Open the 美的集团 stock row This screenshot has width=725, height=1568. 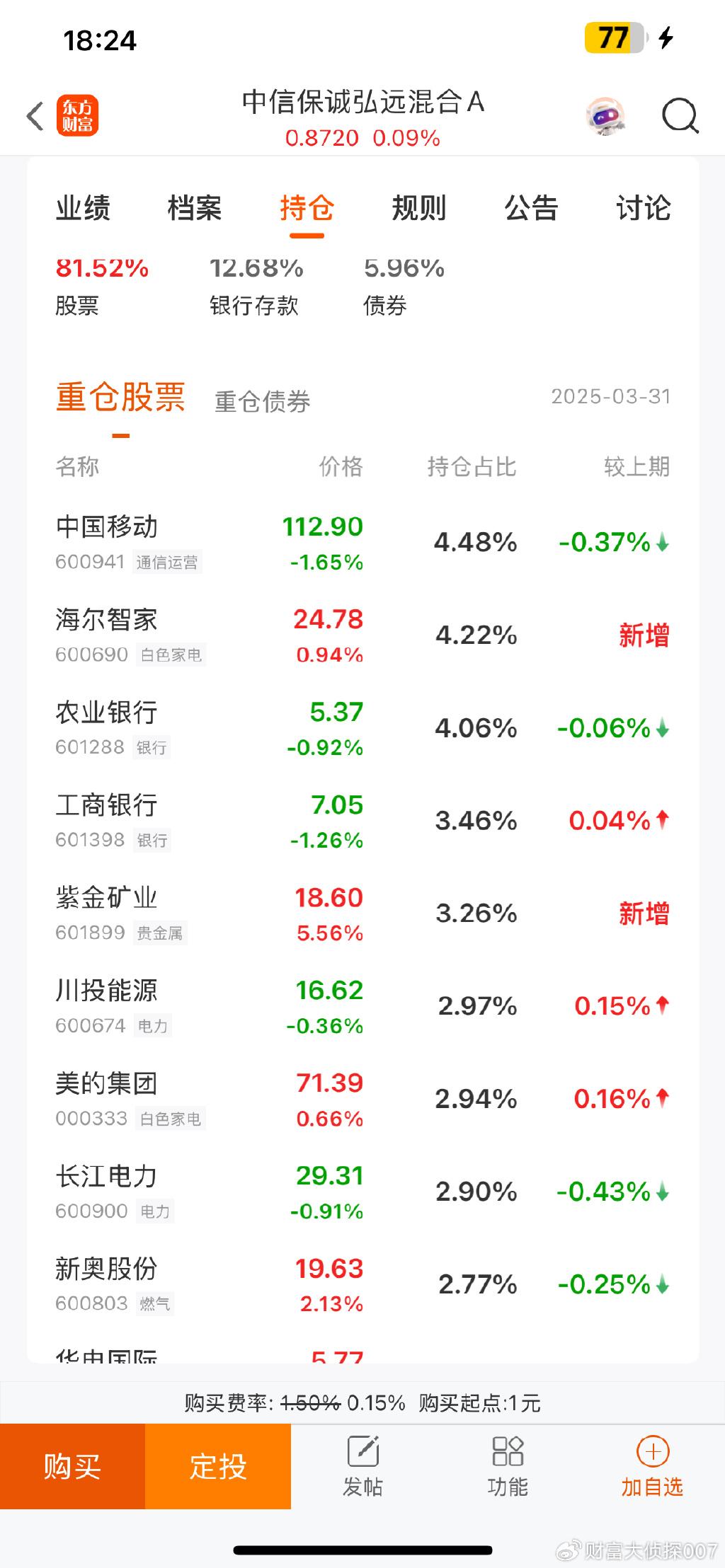point(362,1099)
